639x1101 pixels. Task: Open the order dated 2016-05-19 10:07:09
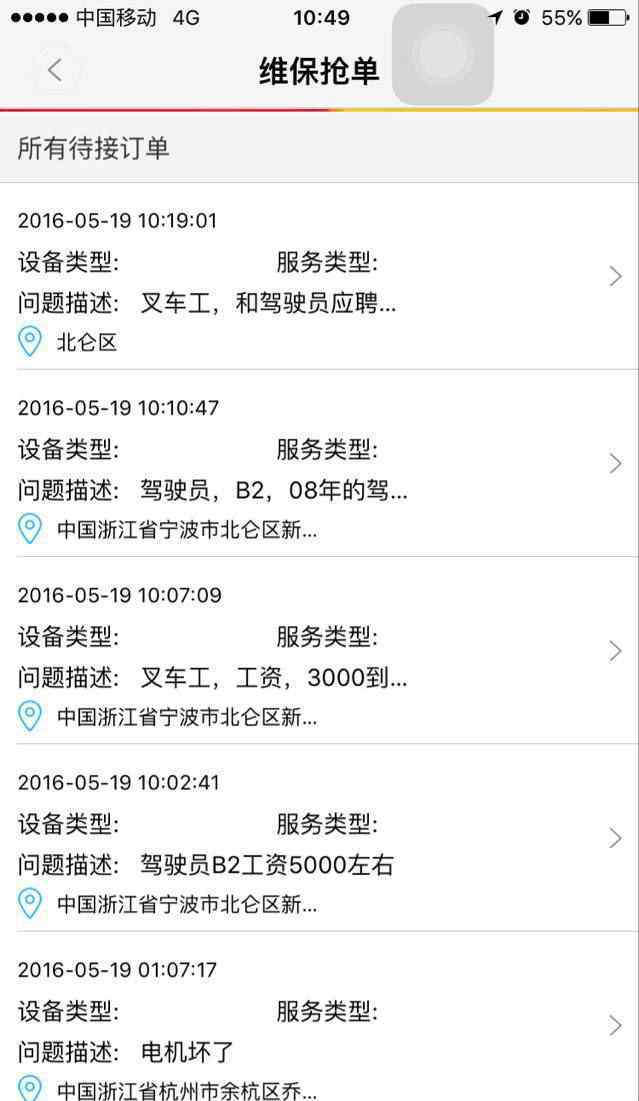click(x=318, y=652)
